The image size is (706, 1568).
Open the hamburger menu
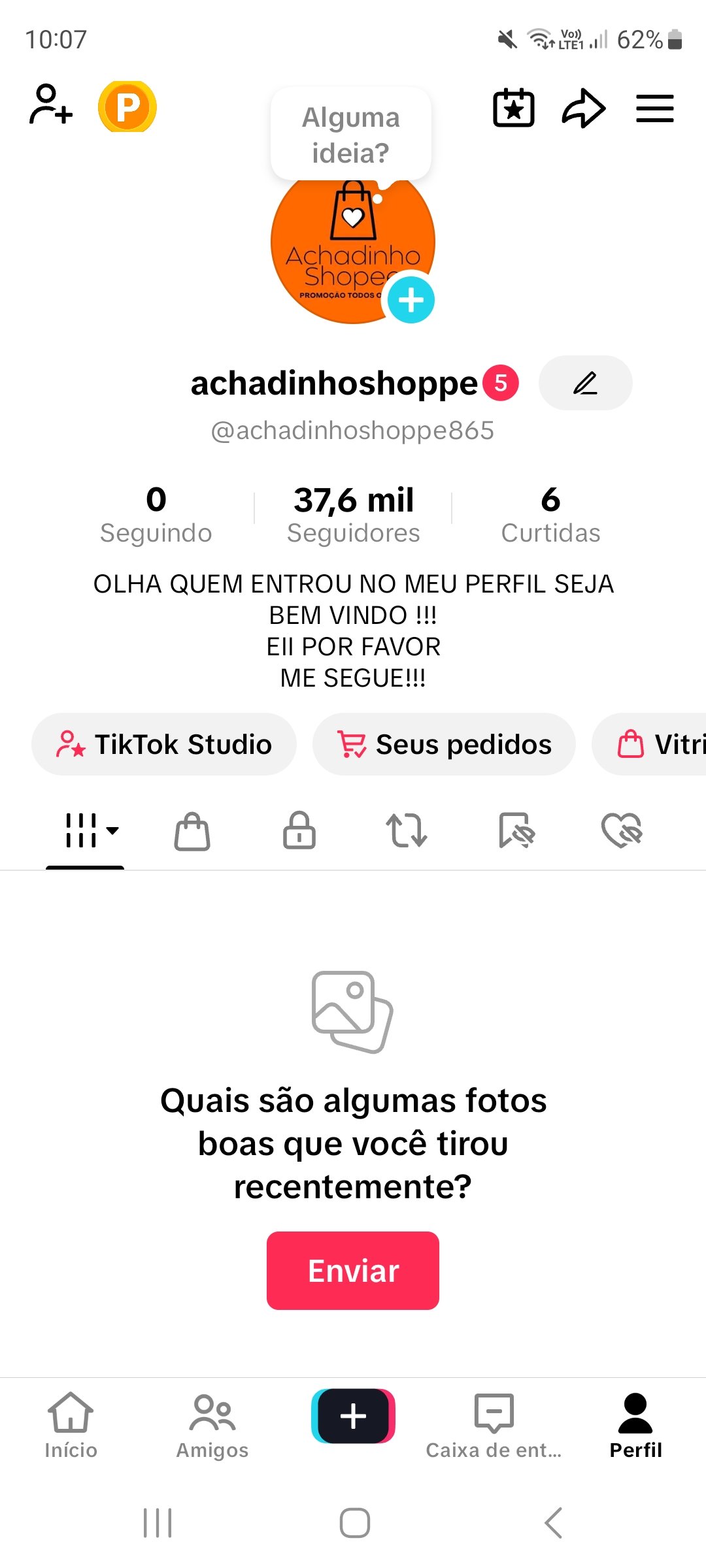point(655,108)
